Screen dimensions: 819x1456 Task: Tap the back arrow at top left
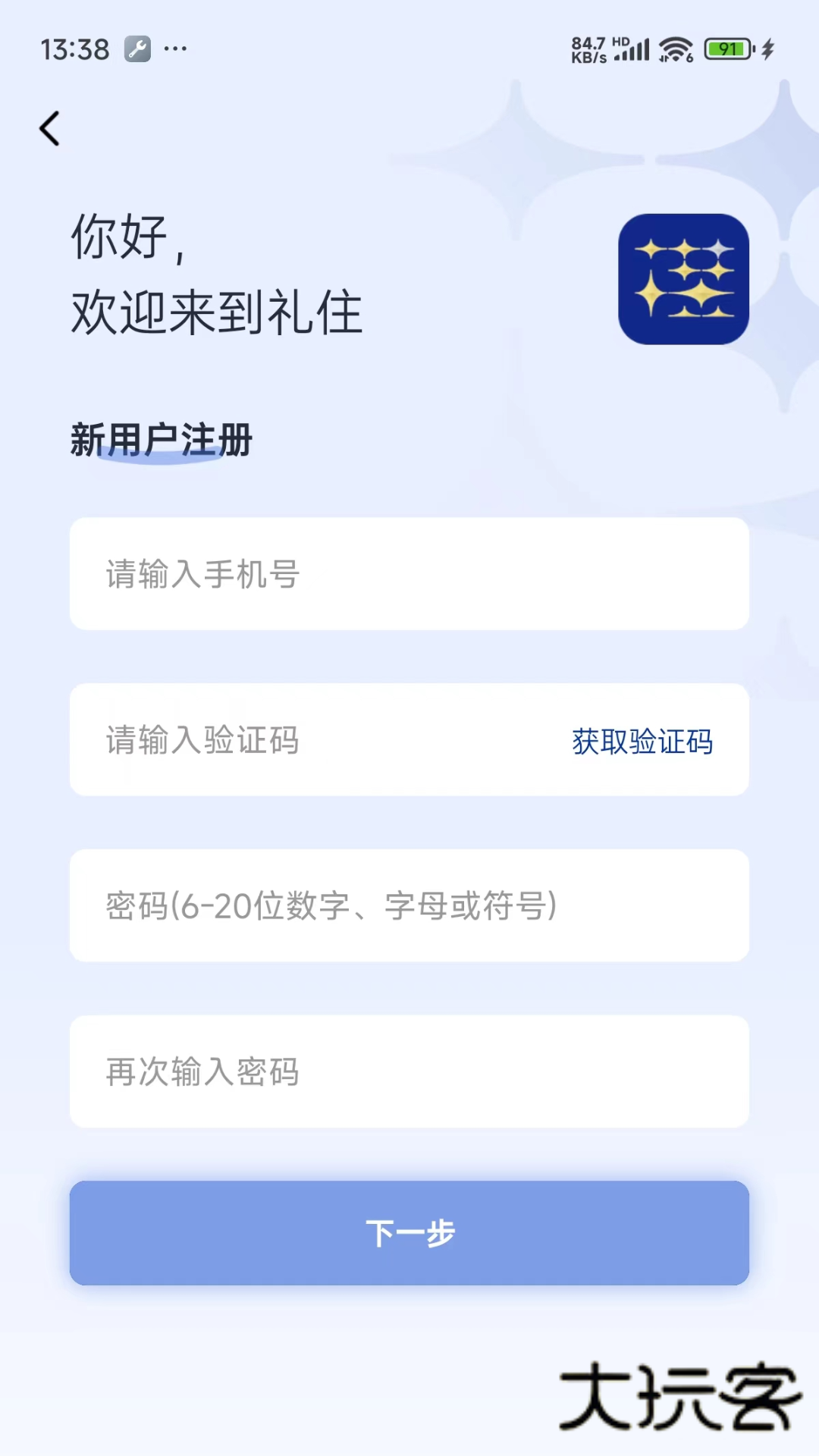[x=50, y=127]
